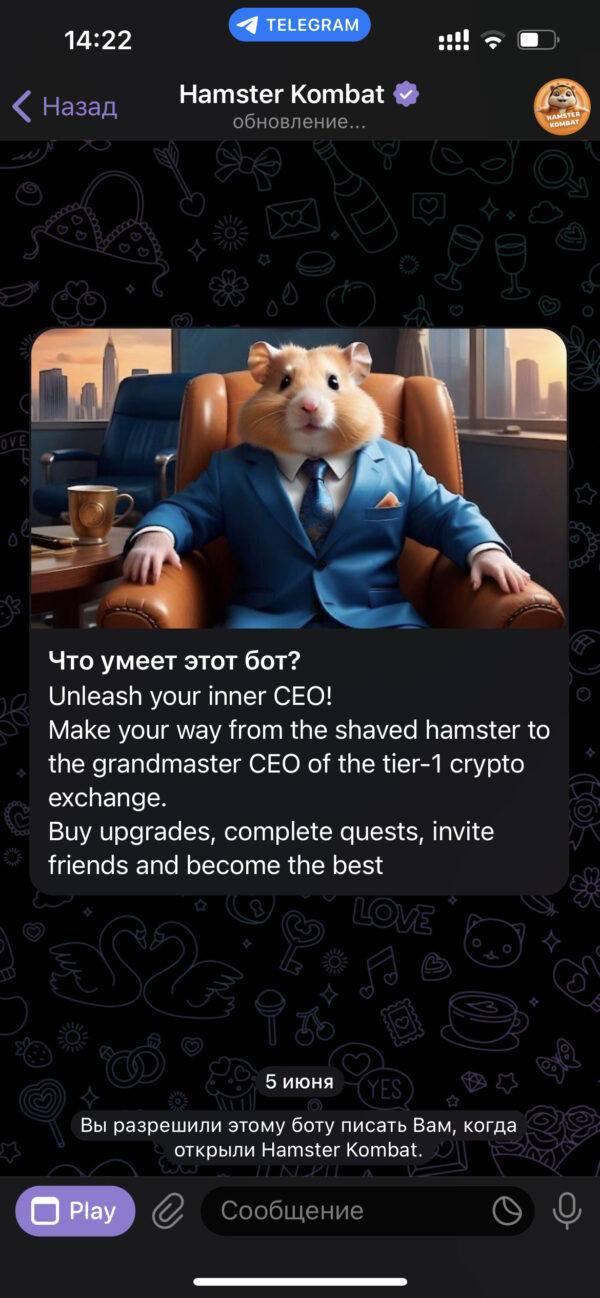Open the Hamster Kombat profile avatar
This screenshot has height=1298, width=600.
tap(562, 107)
